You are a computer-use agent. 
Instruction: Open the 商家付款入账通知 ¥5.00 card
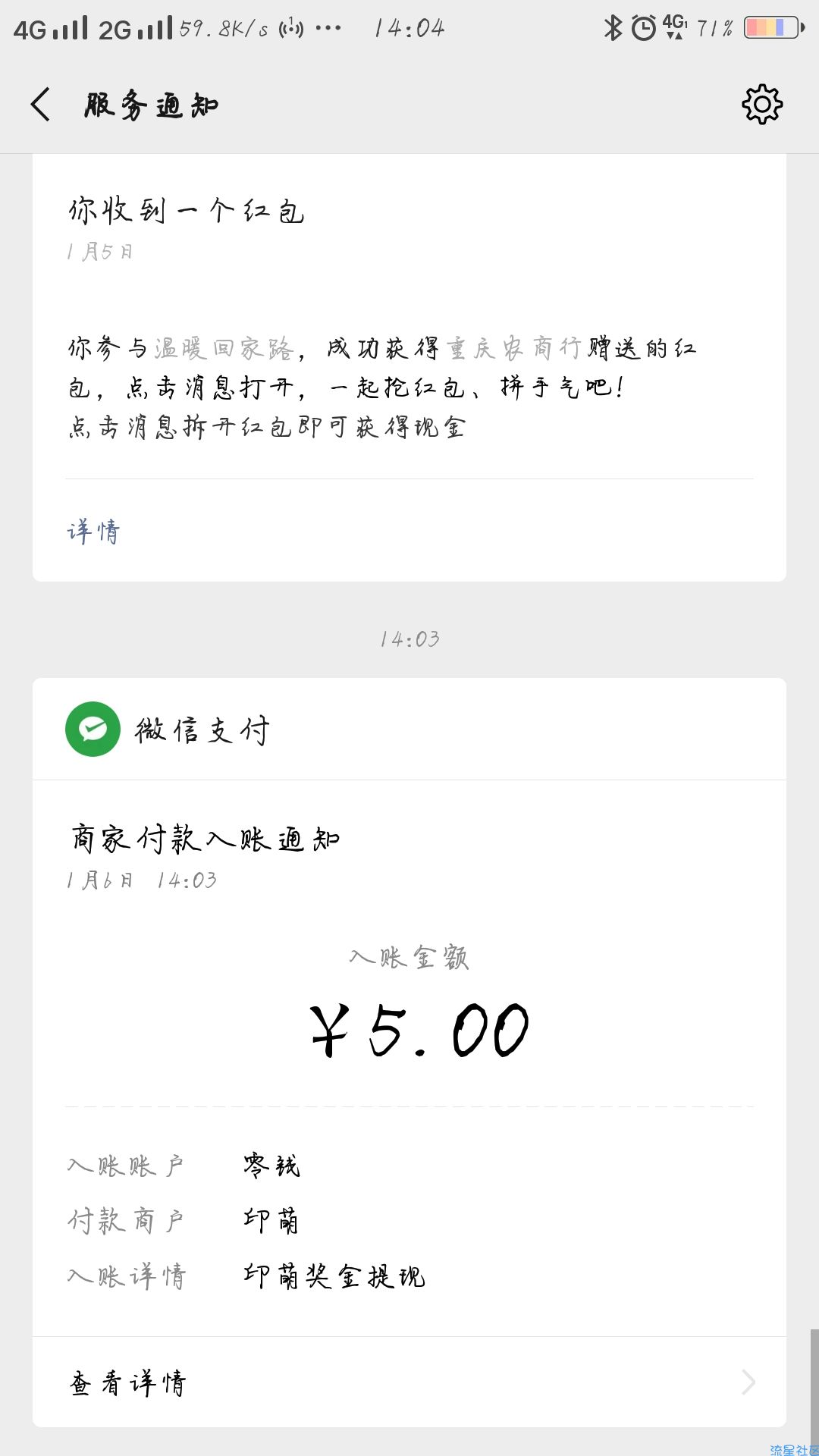[409, 1058]
